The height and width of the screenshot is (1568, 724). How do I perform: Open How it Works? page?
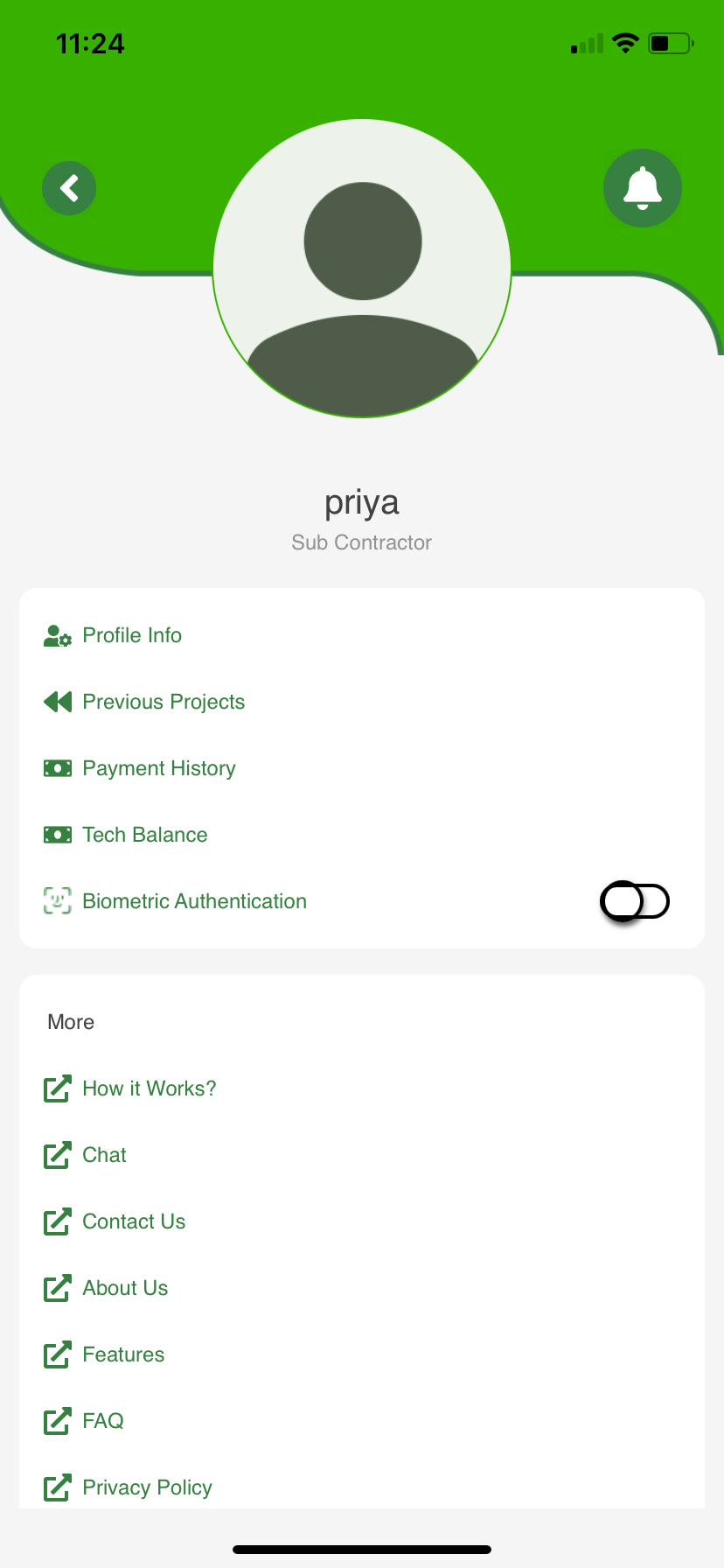[362, 1088]
